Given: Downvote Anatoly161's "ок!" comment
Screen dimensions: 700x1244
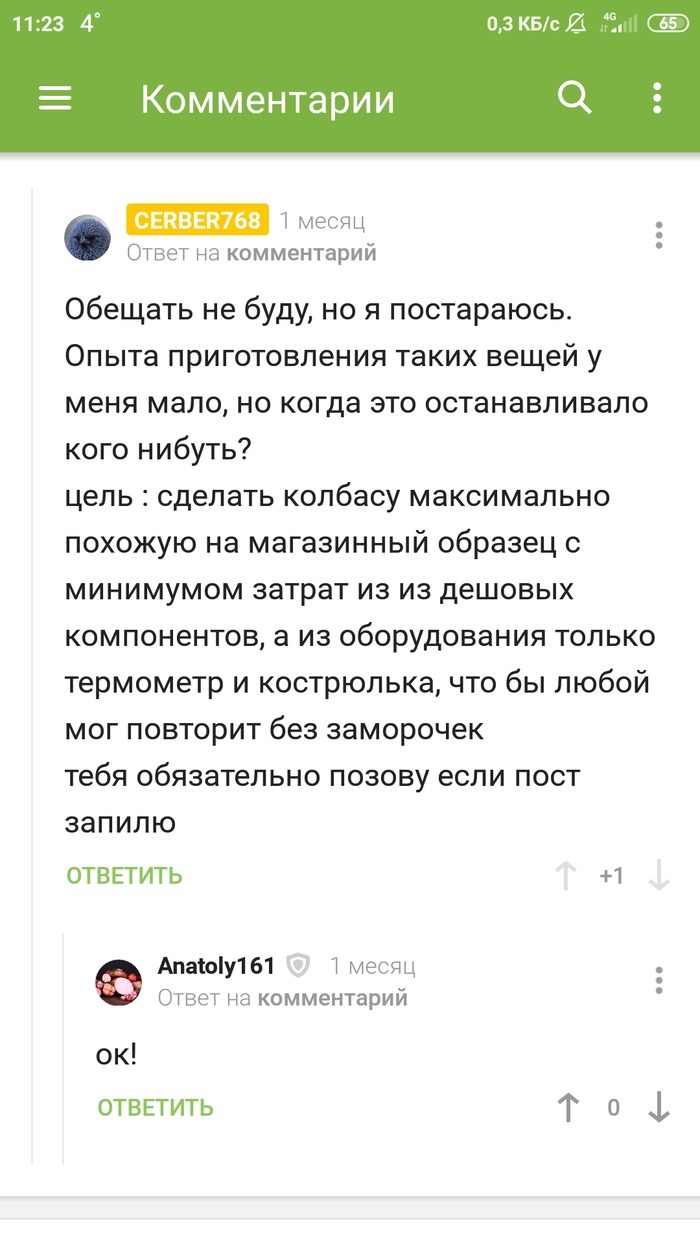Looking at the screenshot, I should coord(658,1108).
